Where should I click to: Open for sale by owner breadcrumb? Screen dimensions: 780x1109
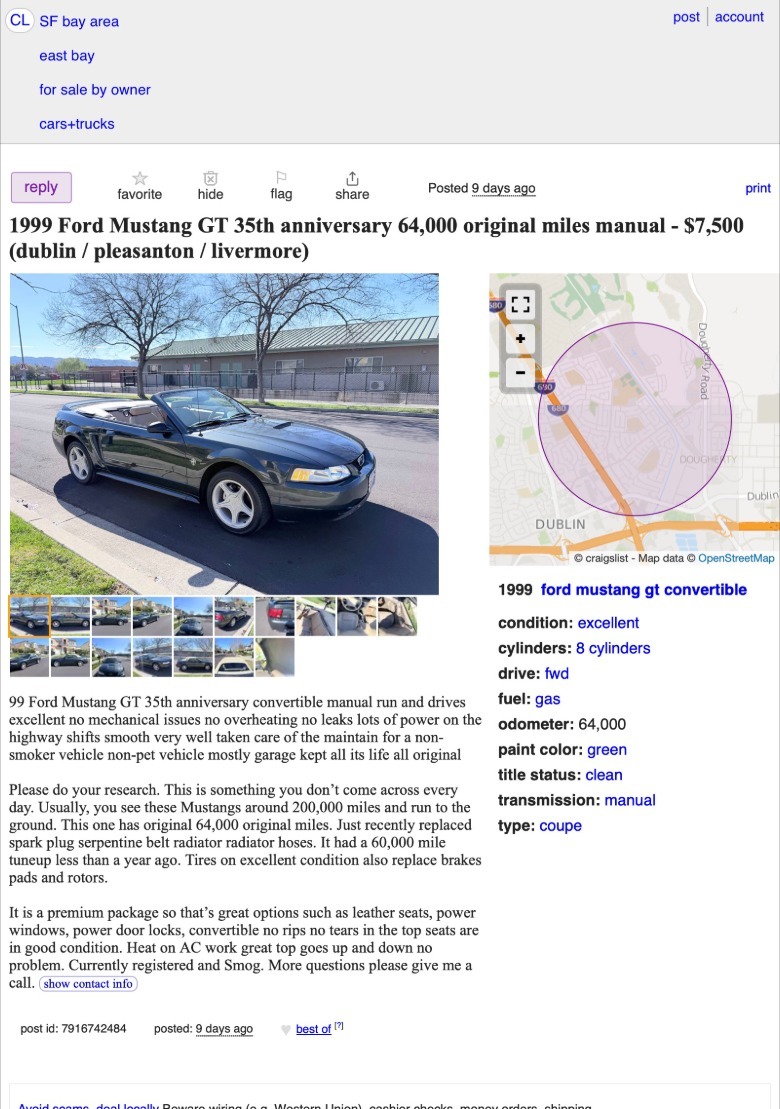point(95,90)
